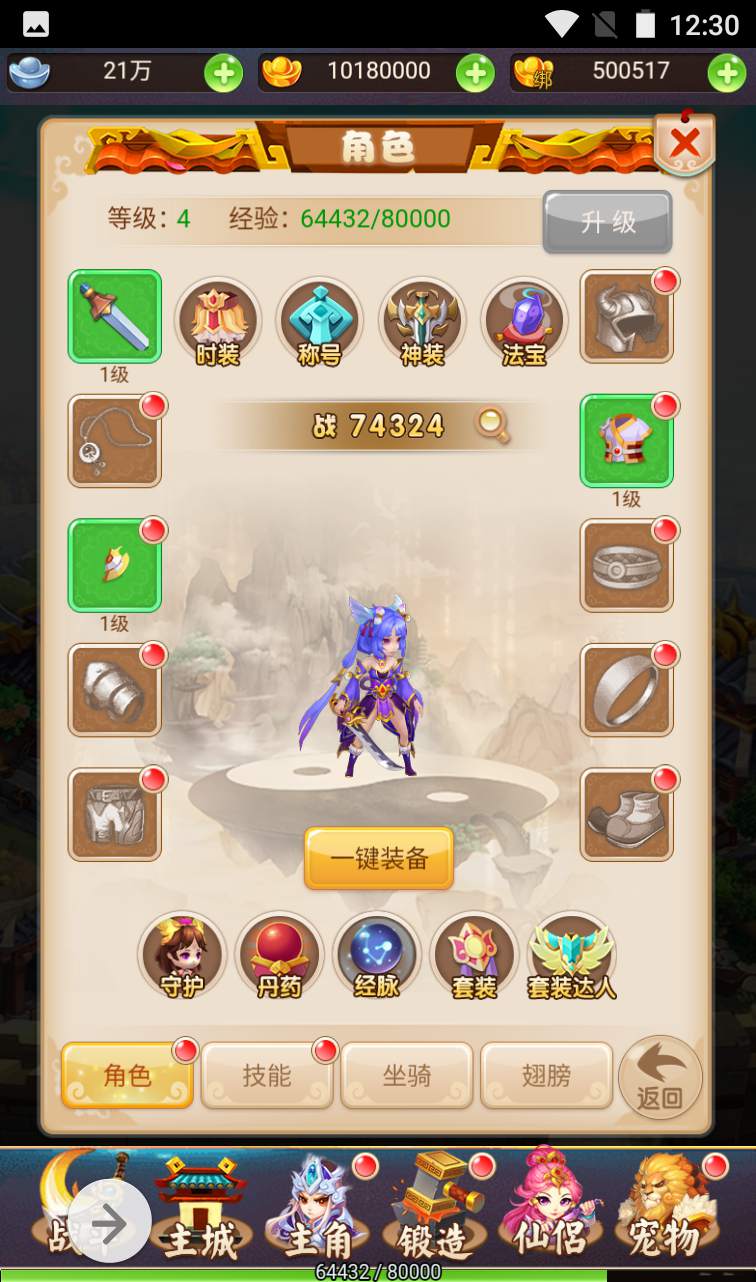The width and height of the screenshot is (756, 1282).
Task: Open the helmet equipment slot
Action: click(626, 316)
